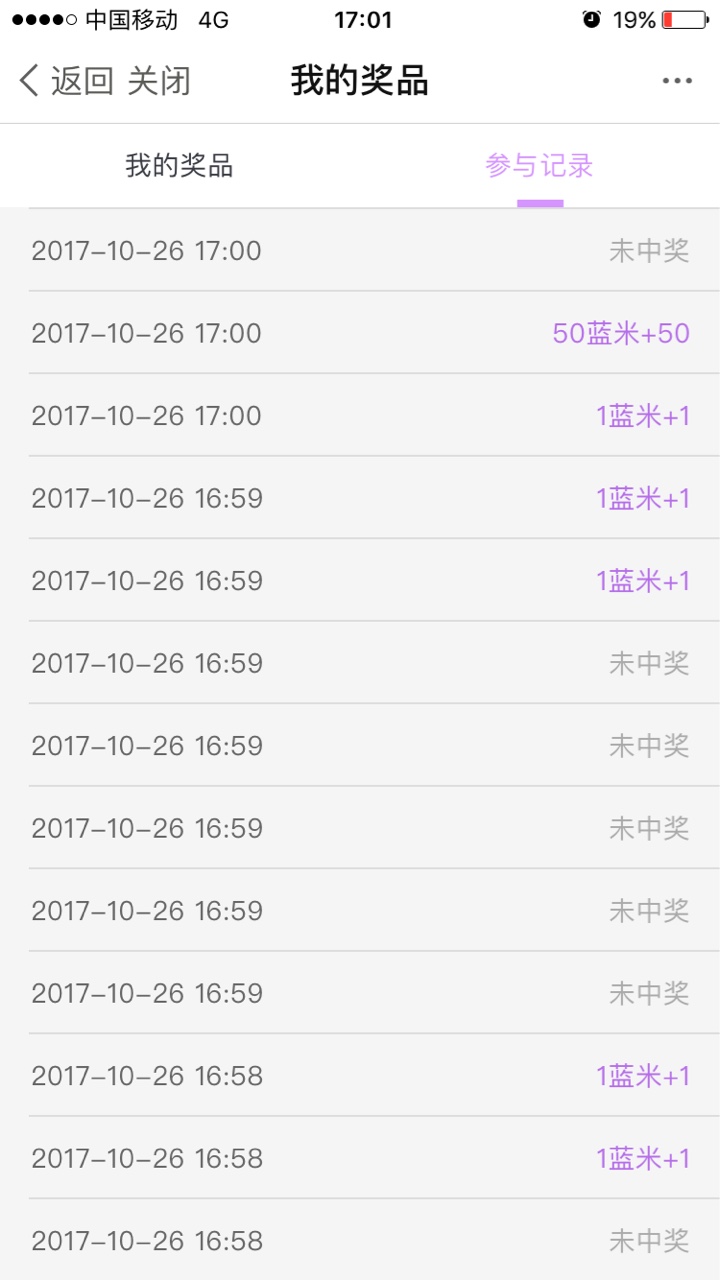720x1280 pixels.
Task: Tap 关闭 to close the page
Action: [x=159, y=81]
